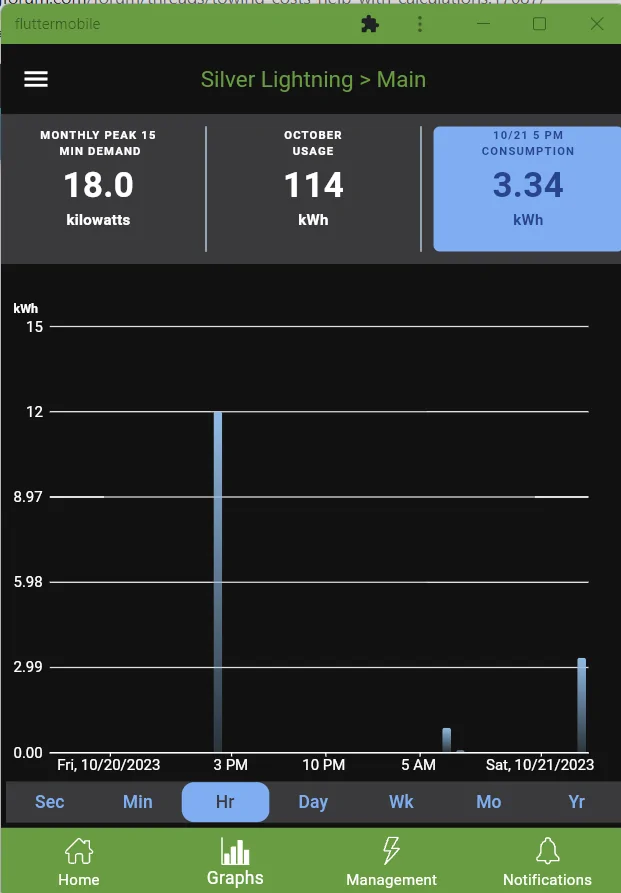The image size is (621, 893).
Task: Select the Monthly Peak 15 Min Demand card
Action: coord(99,187)
